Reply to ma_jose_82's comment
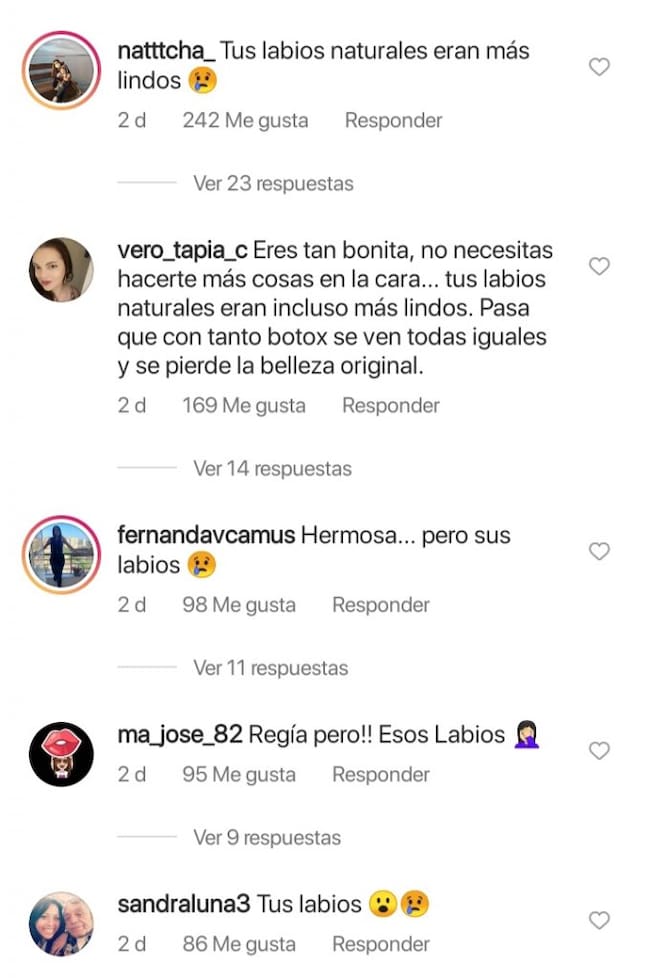650x978 pixels. coord(381,774)
